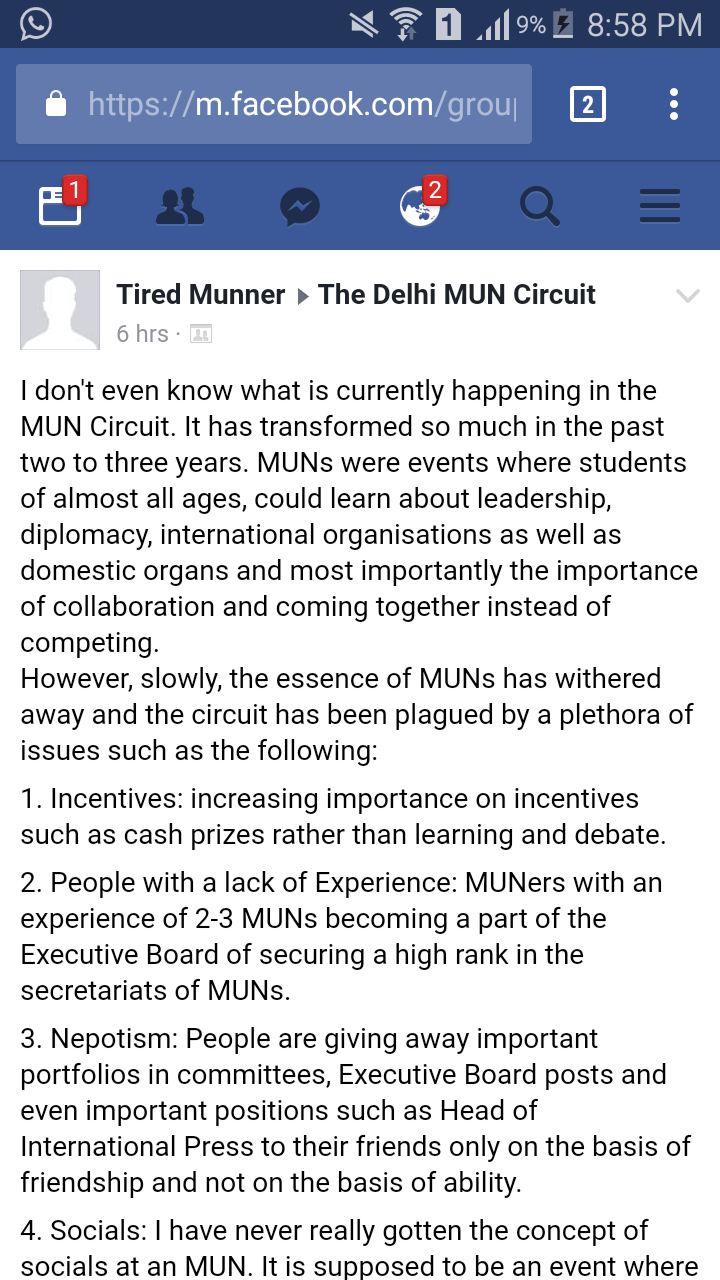The image size is (720, 1280).
Task: Open the Facebook hamburger menu
Action: (660, 207)
